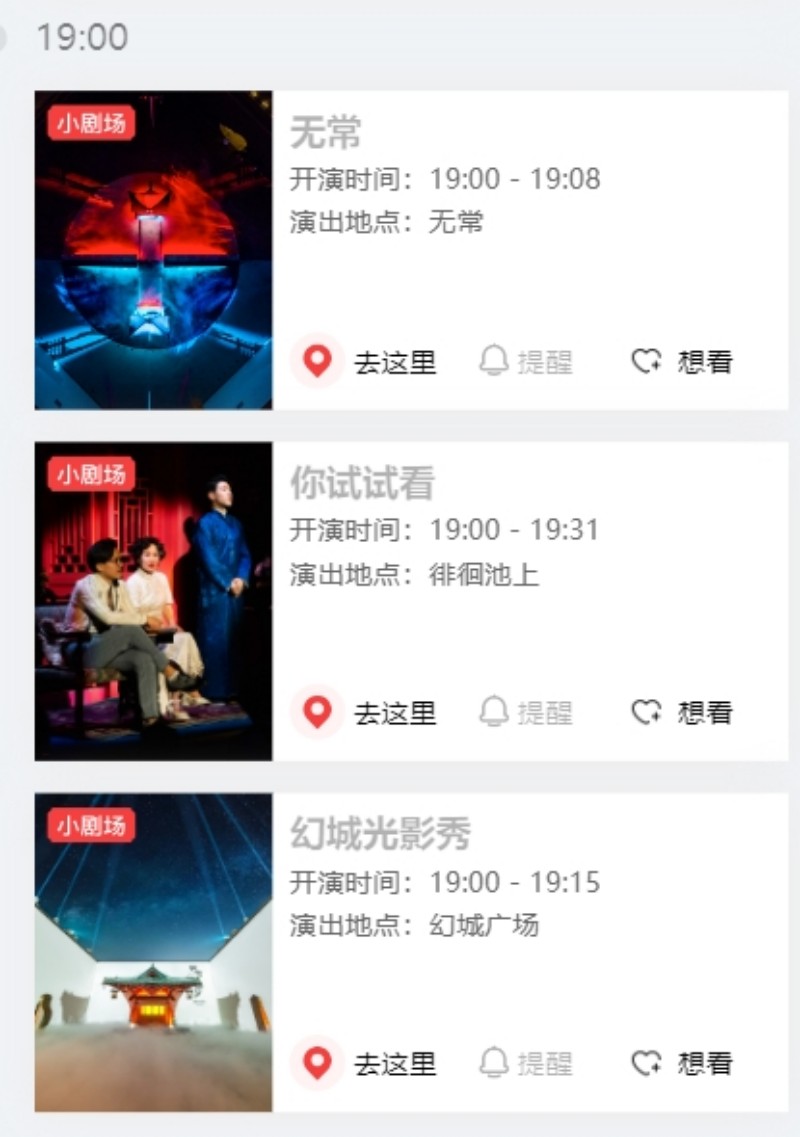Tap 去这里 for 幻城光影秀
Image resolution: width=800 pixels, height=1137 pixels.
click(x=397, y=1065)
